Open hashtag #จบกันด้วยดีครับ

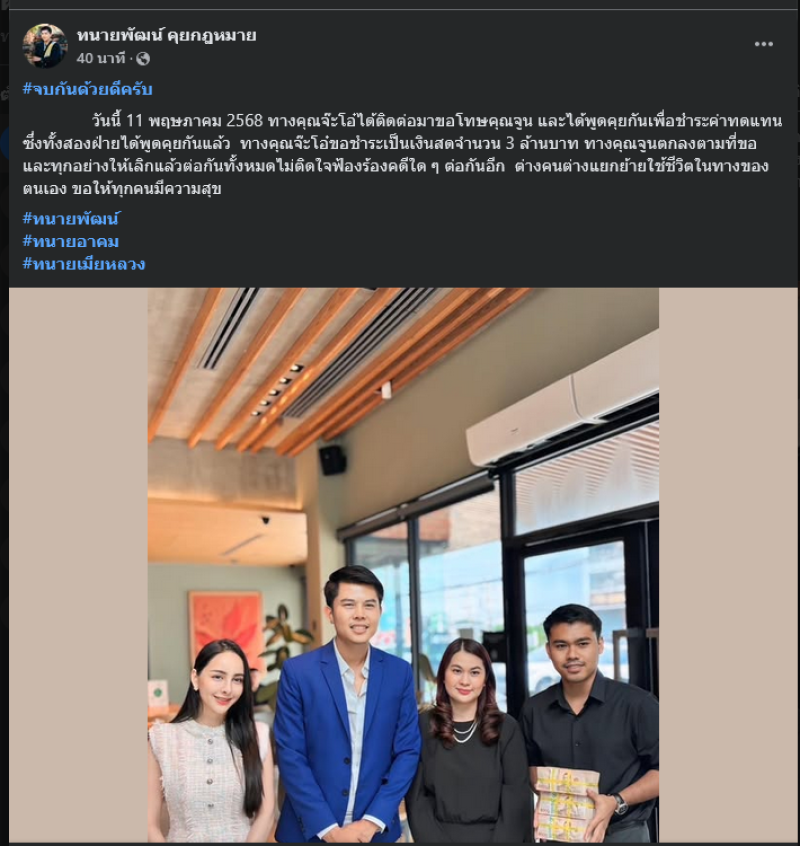87,89
